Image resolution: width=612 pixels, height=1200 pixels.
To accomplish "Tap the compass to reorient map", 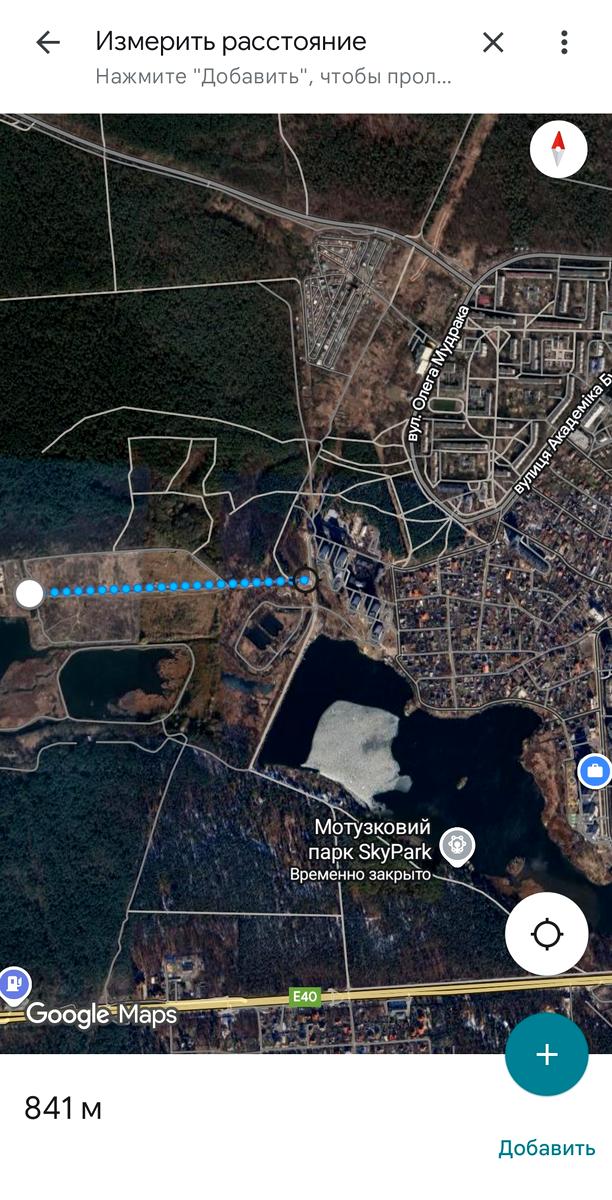I will point(558,150).
